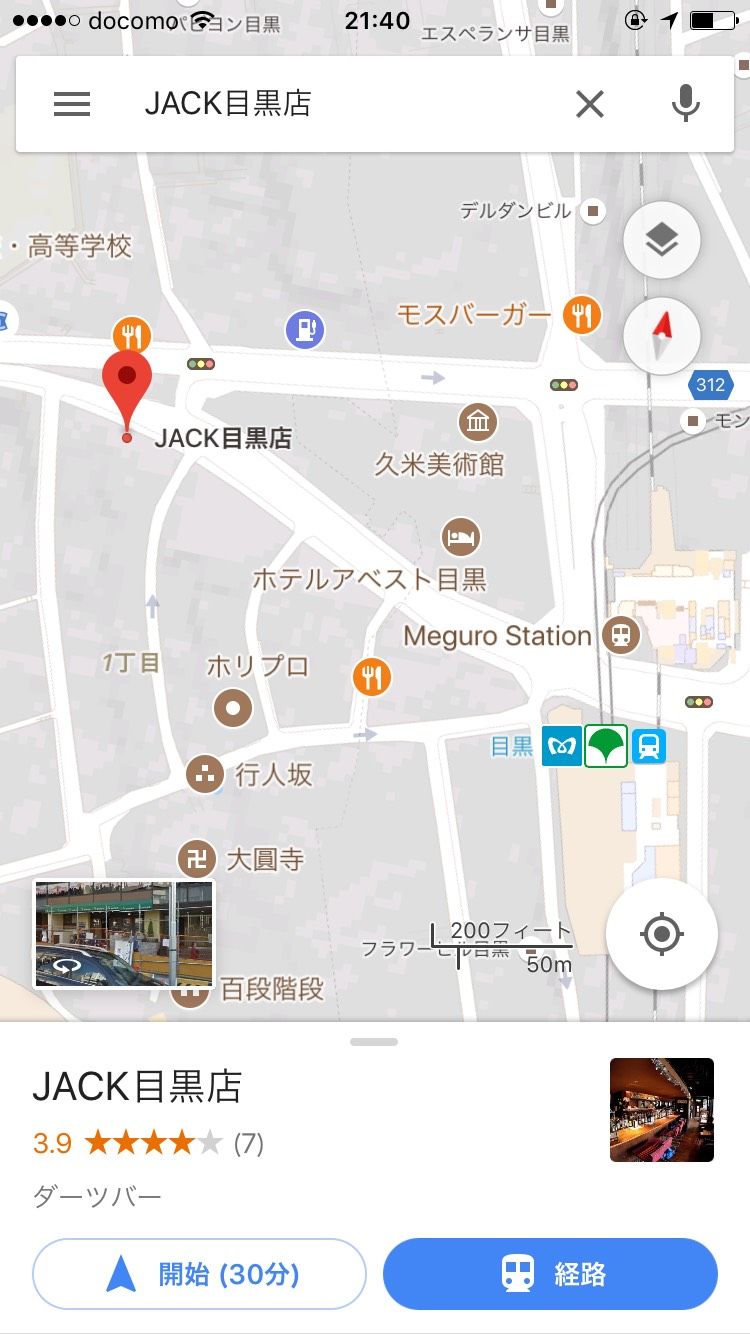Open the map layers selector

pyautogui.click(x=661, y=239)
